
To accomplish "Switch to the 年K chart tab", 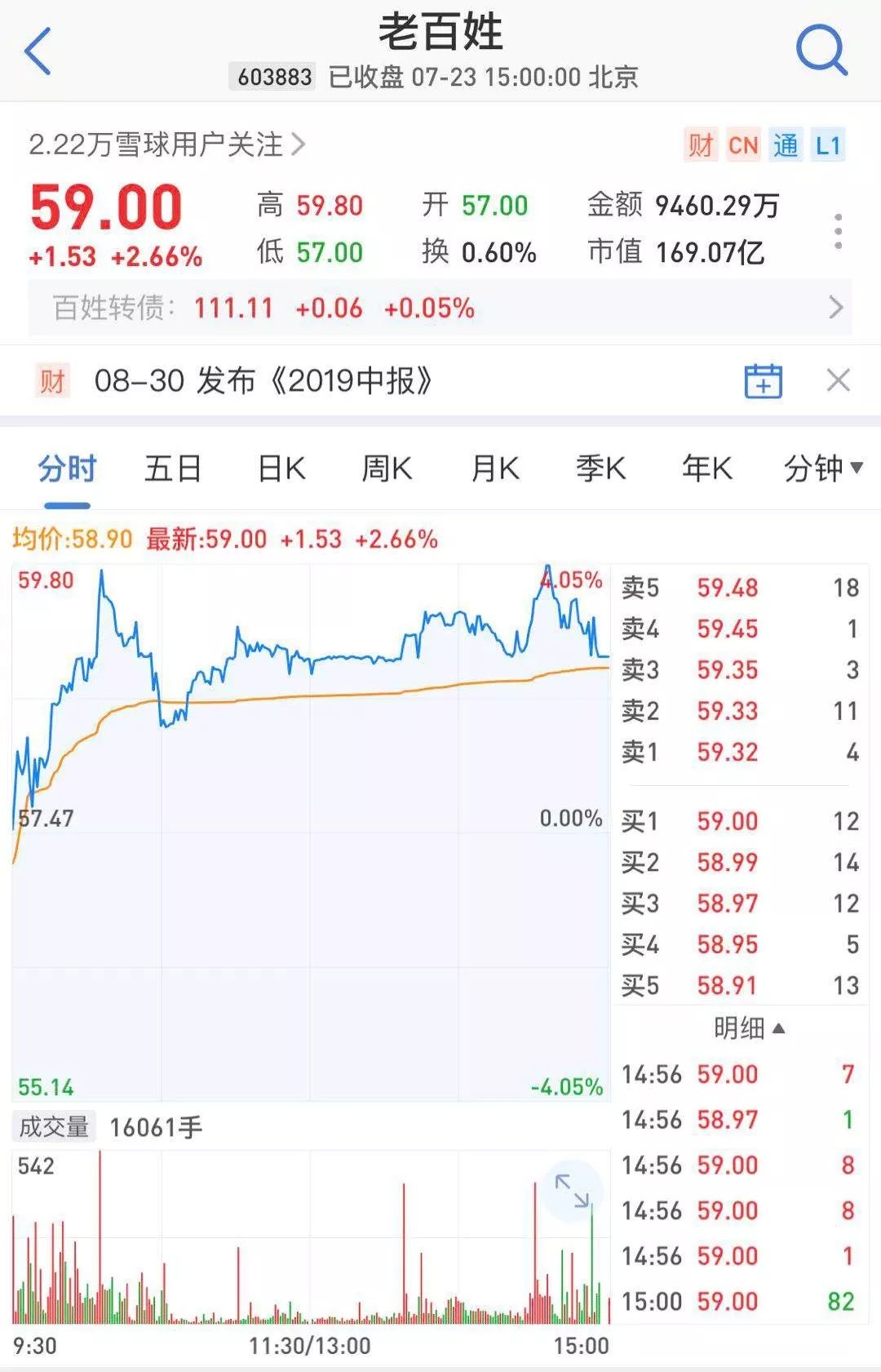I will pos(706,468).
